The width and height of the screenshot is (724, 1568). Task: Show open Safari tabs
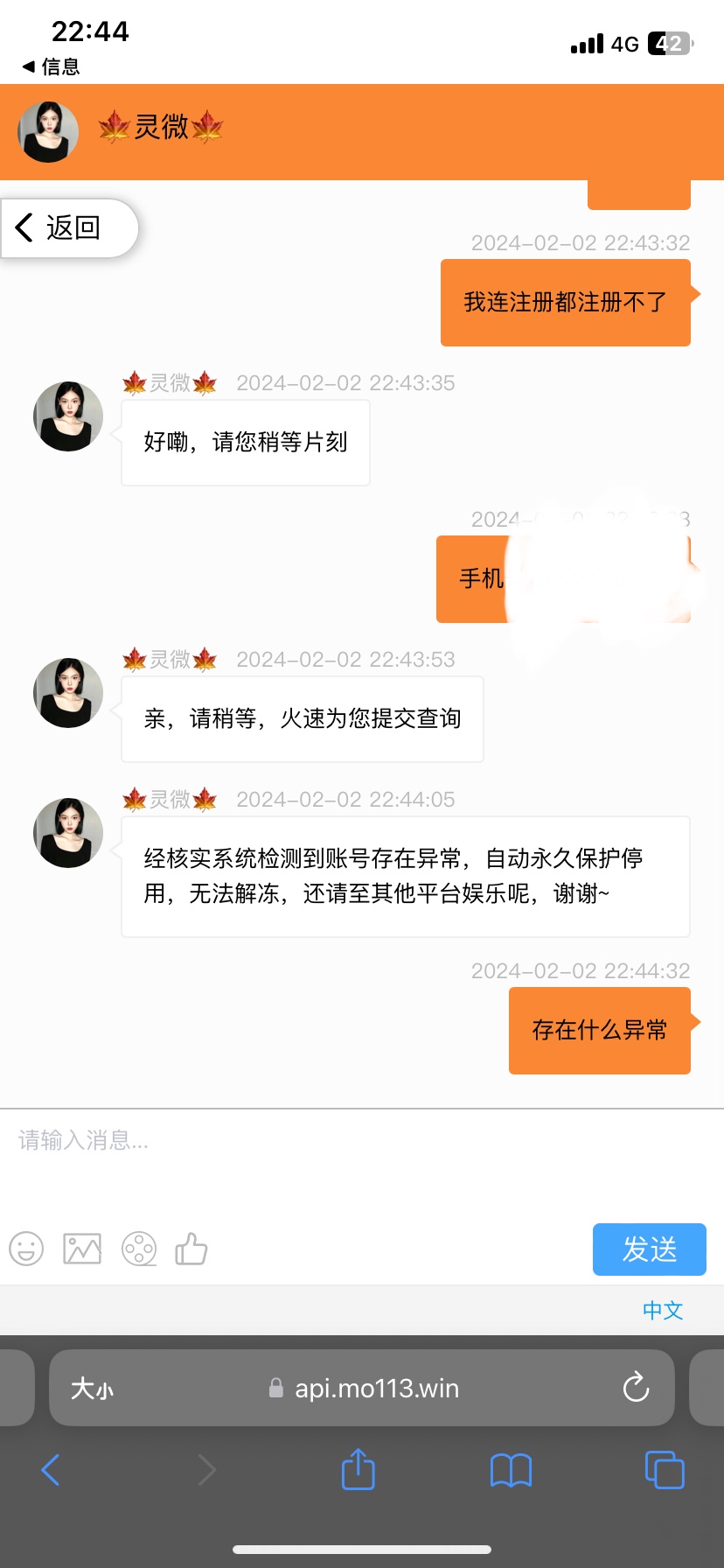664,1470
